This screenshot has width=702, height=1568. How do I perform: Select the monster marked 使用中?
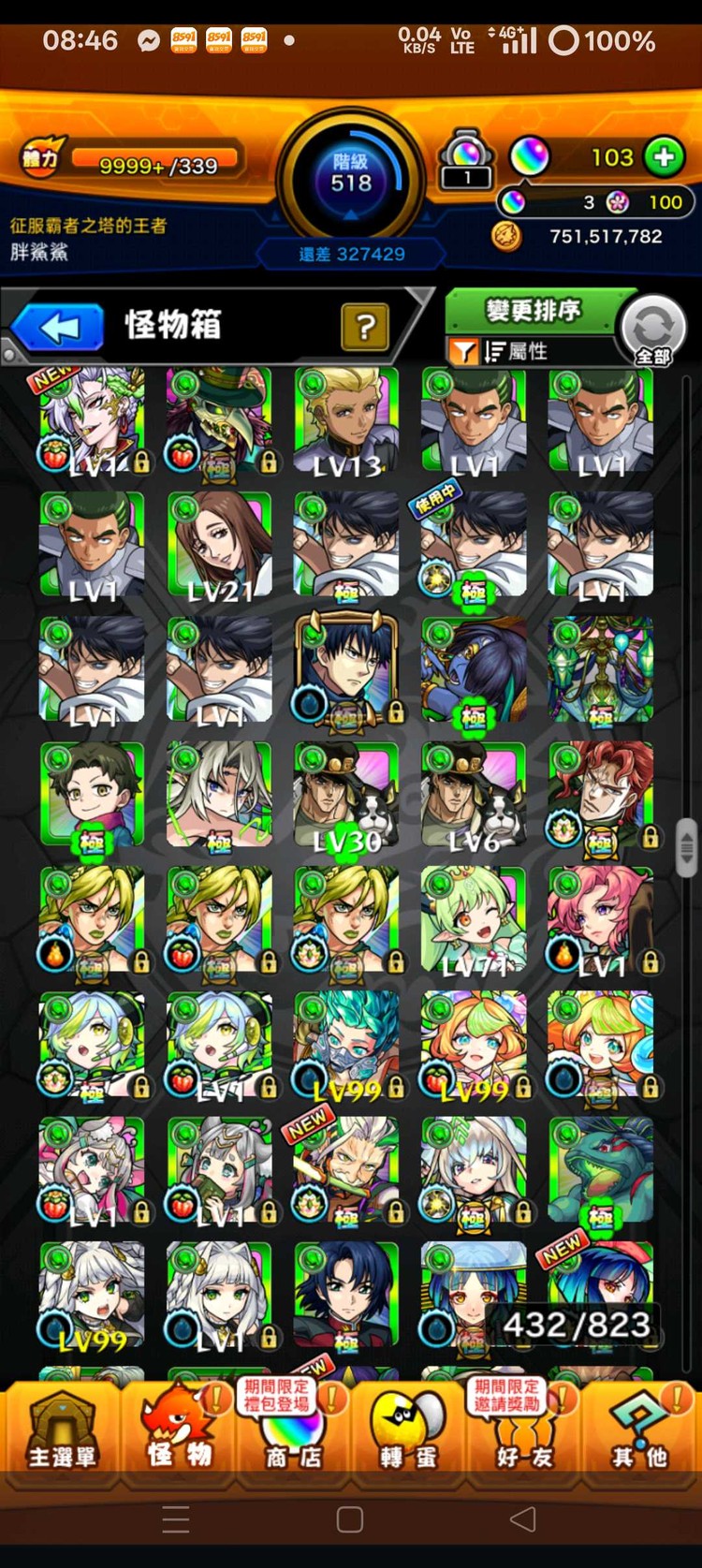pos(473,546)
